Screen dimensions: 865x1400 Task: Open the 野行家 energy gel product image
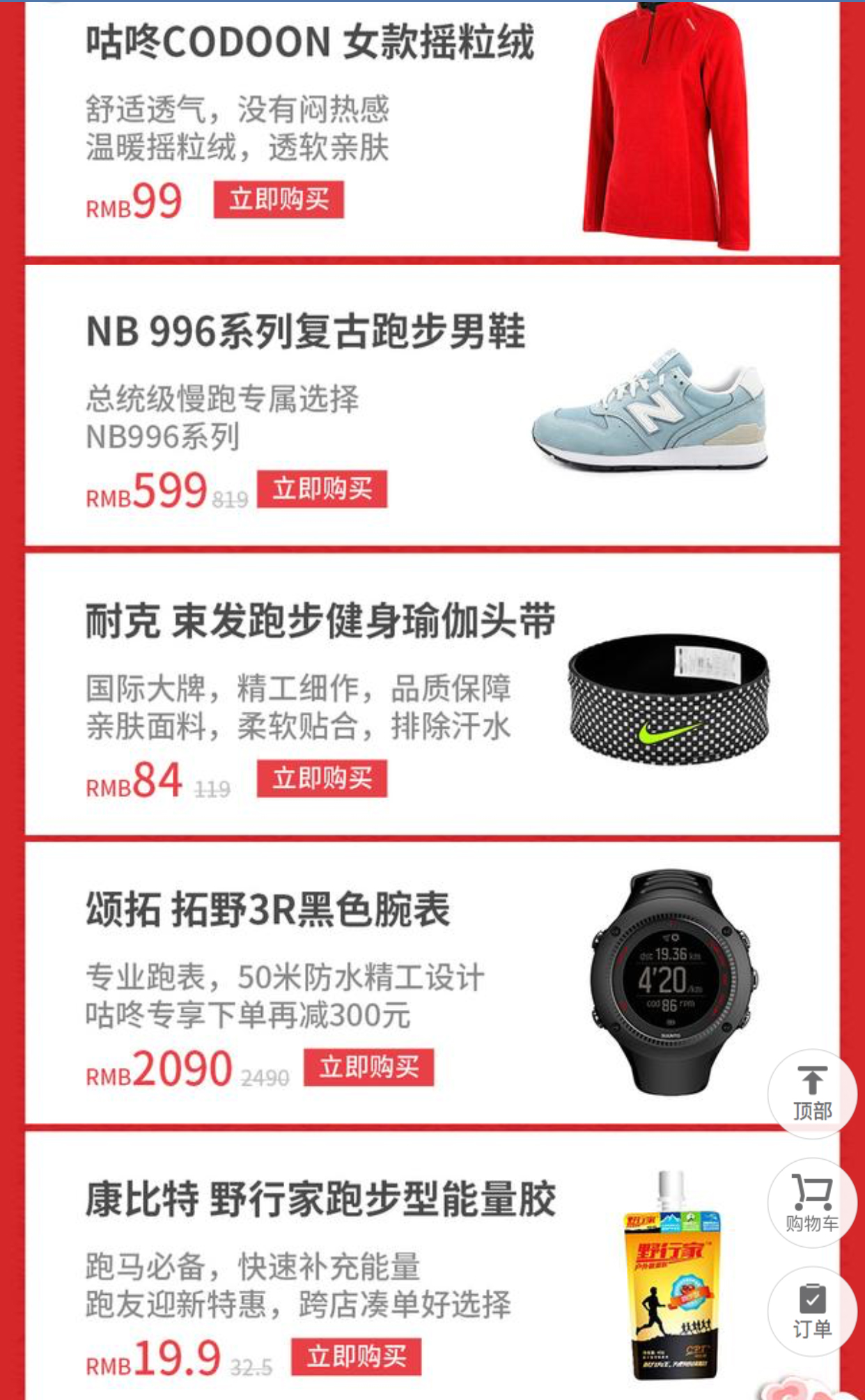point(672,1275)
